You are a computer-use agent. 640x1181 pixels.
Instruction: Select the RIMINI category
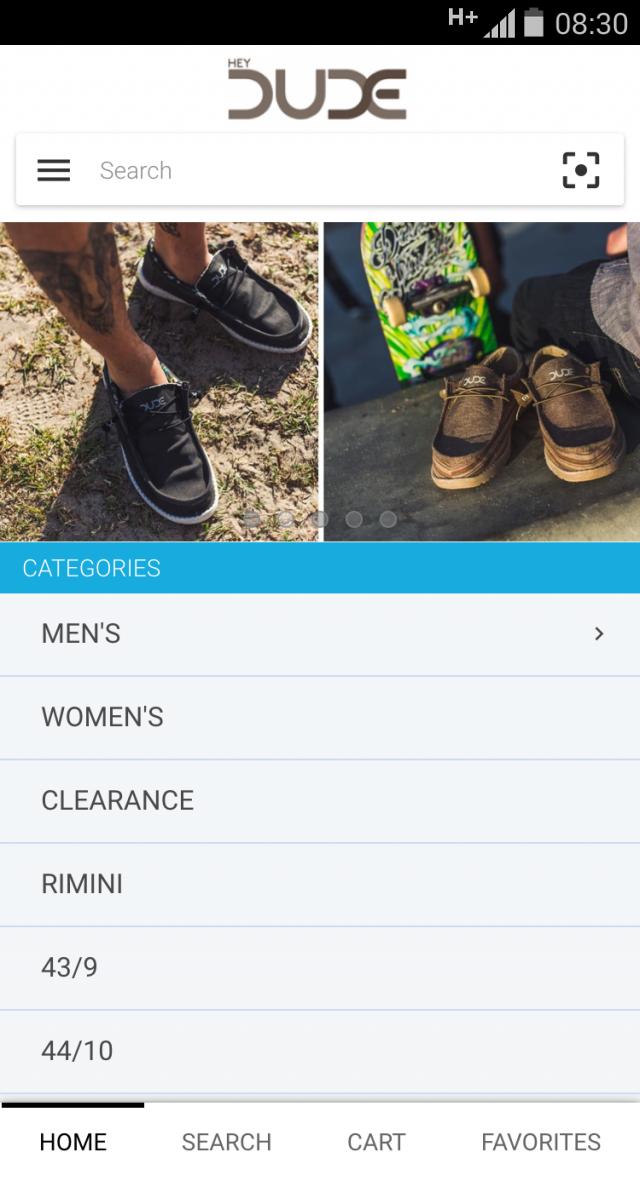tap(320, 884)
